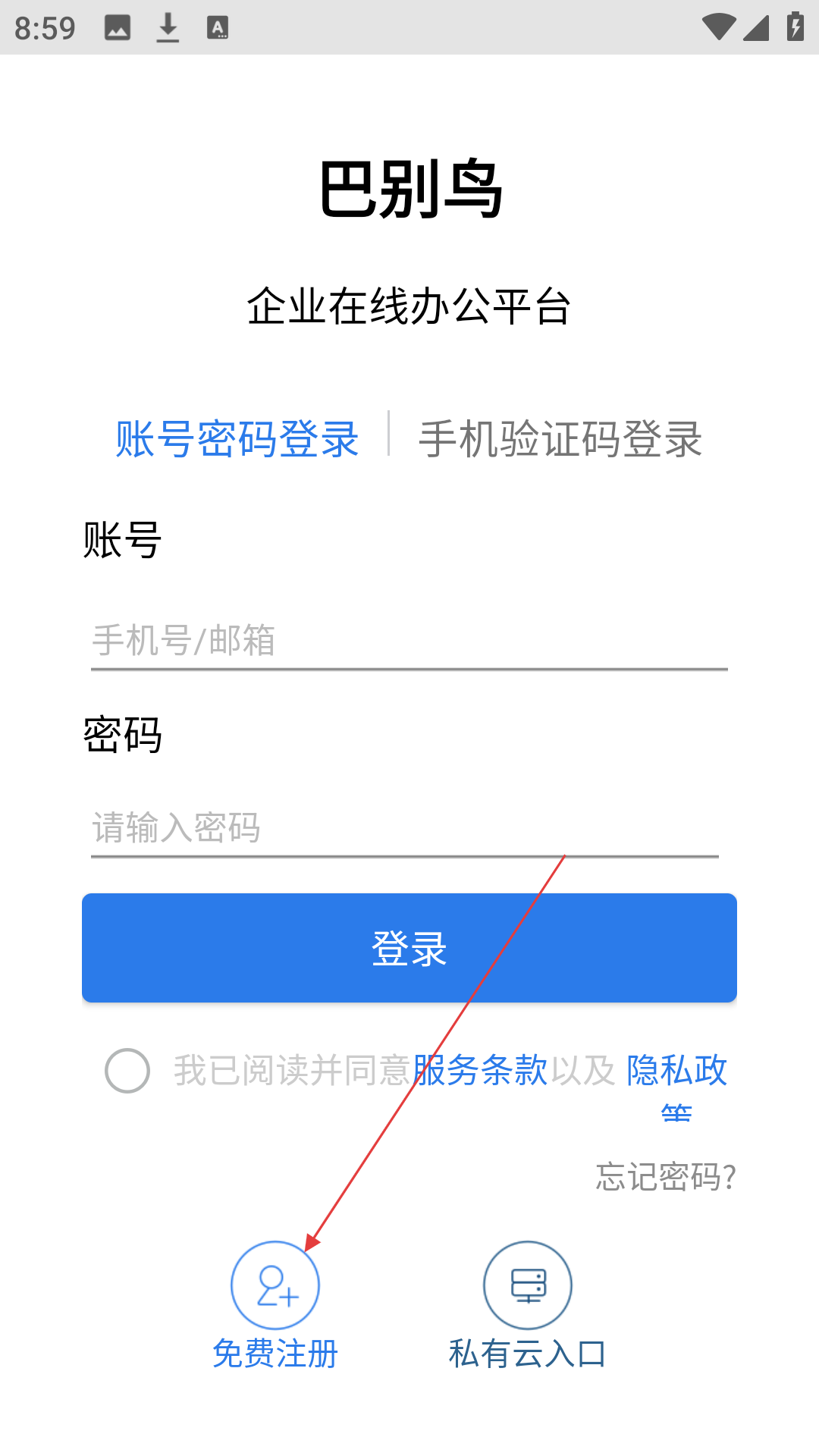The image size is (819, 1456).
Task: Open the 服务条款 link
Action: 481,1071
